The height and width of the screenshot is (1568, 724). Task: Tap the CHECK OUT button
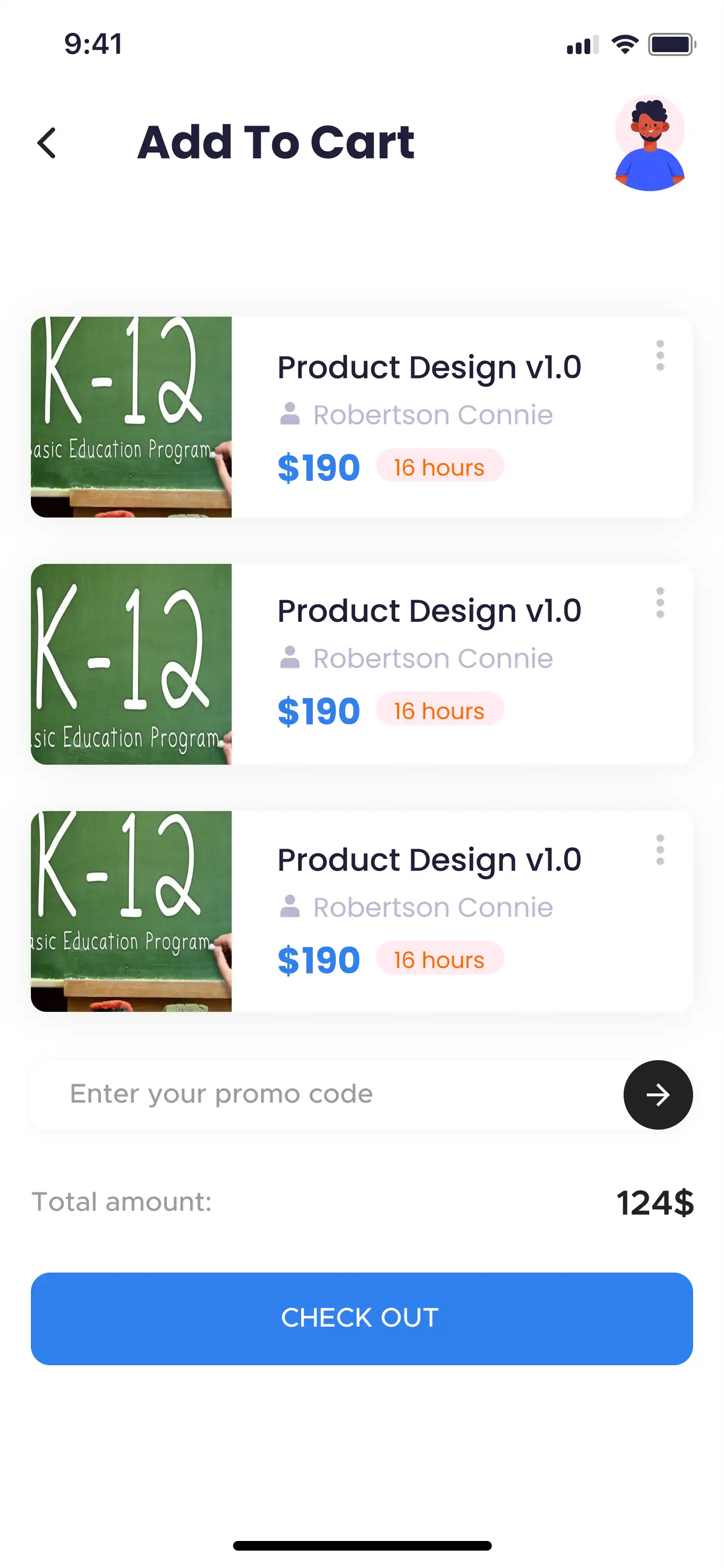pyautogui.click(x=362, y=1318)
